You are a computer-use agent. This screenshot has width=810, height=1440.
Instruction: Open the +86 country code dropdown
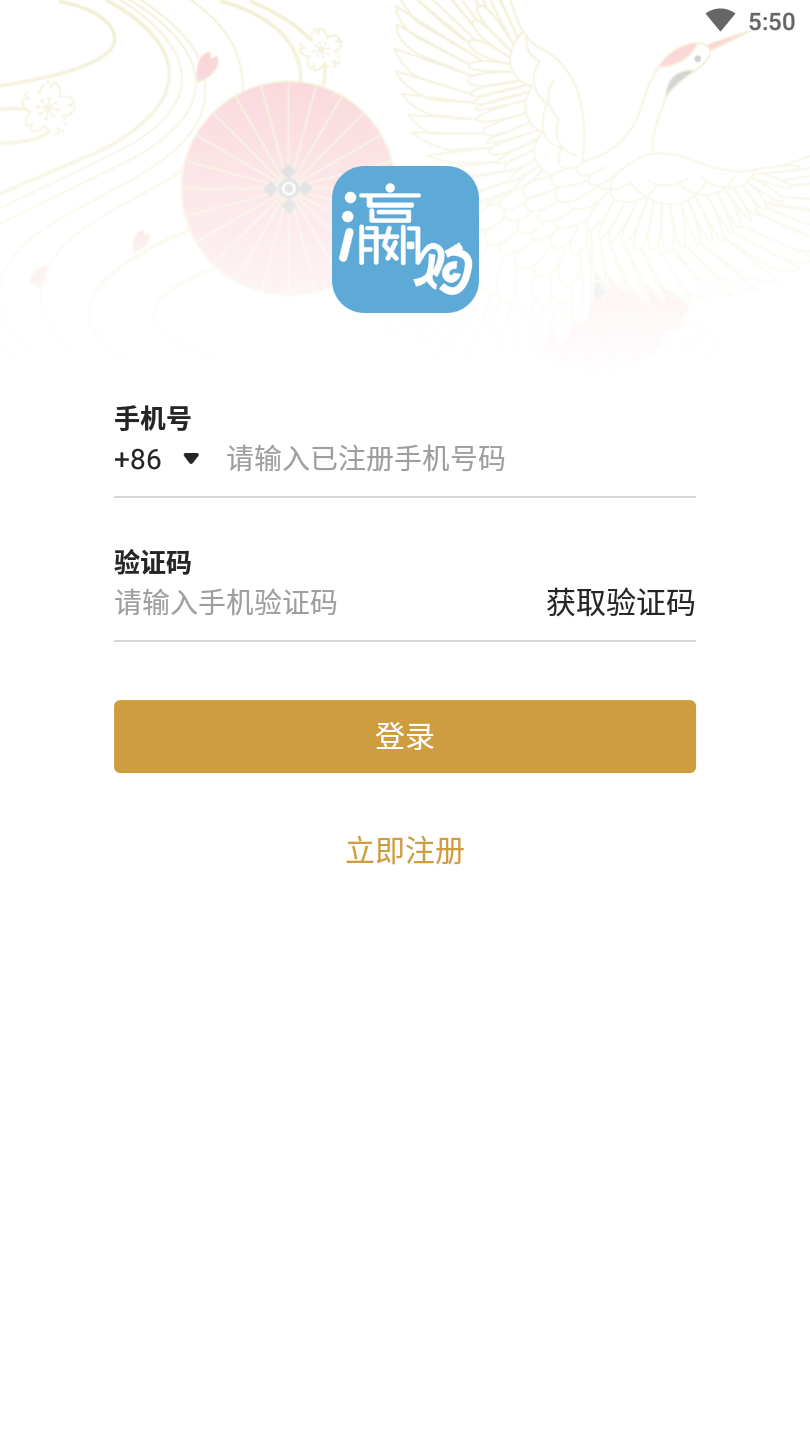click(x=157, y=459)
